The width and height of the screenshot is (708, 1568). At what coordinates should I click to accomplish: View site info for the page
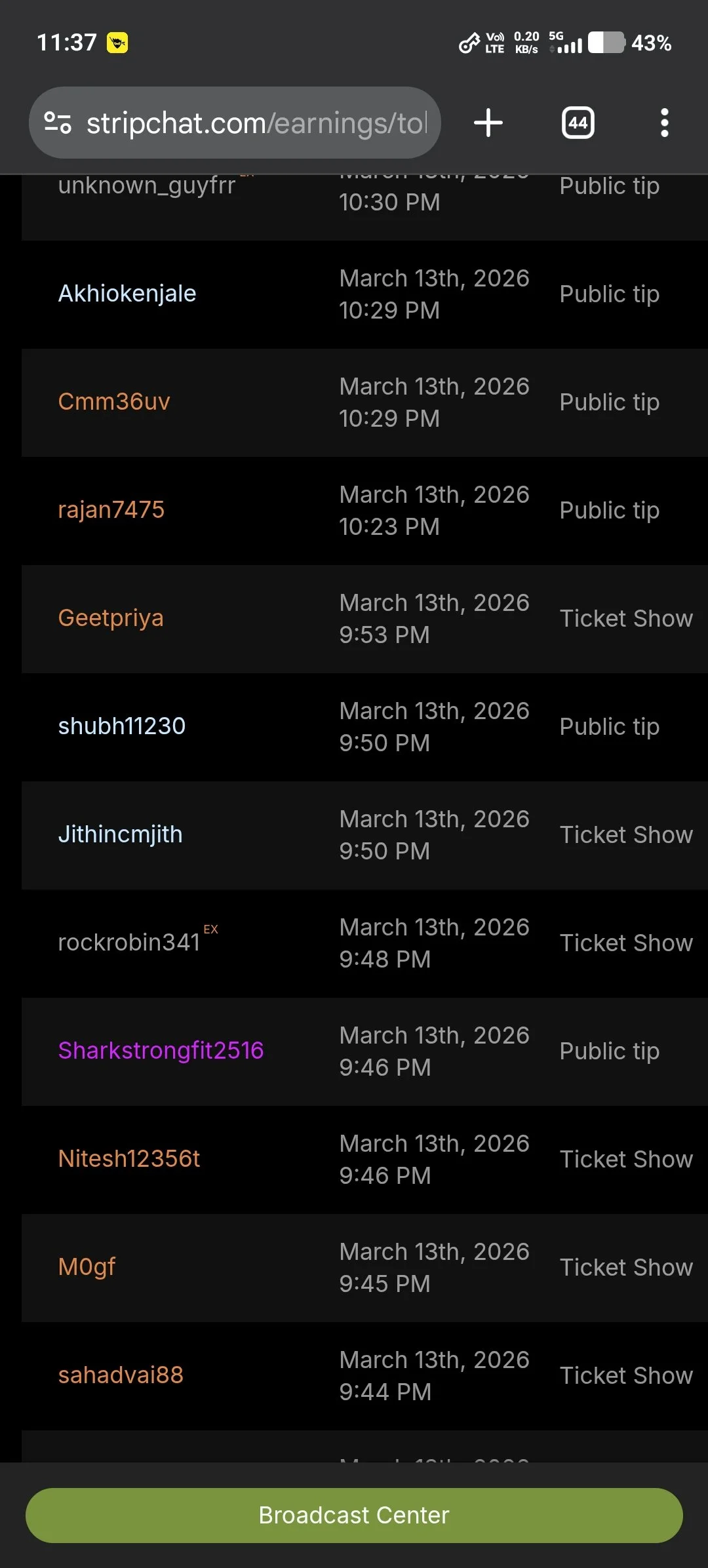point(58,123)
